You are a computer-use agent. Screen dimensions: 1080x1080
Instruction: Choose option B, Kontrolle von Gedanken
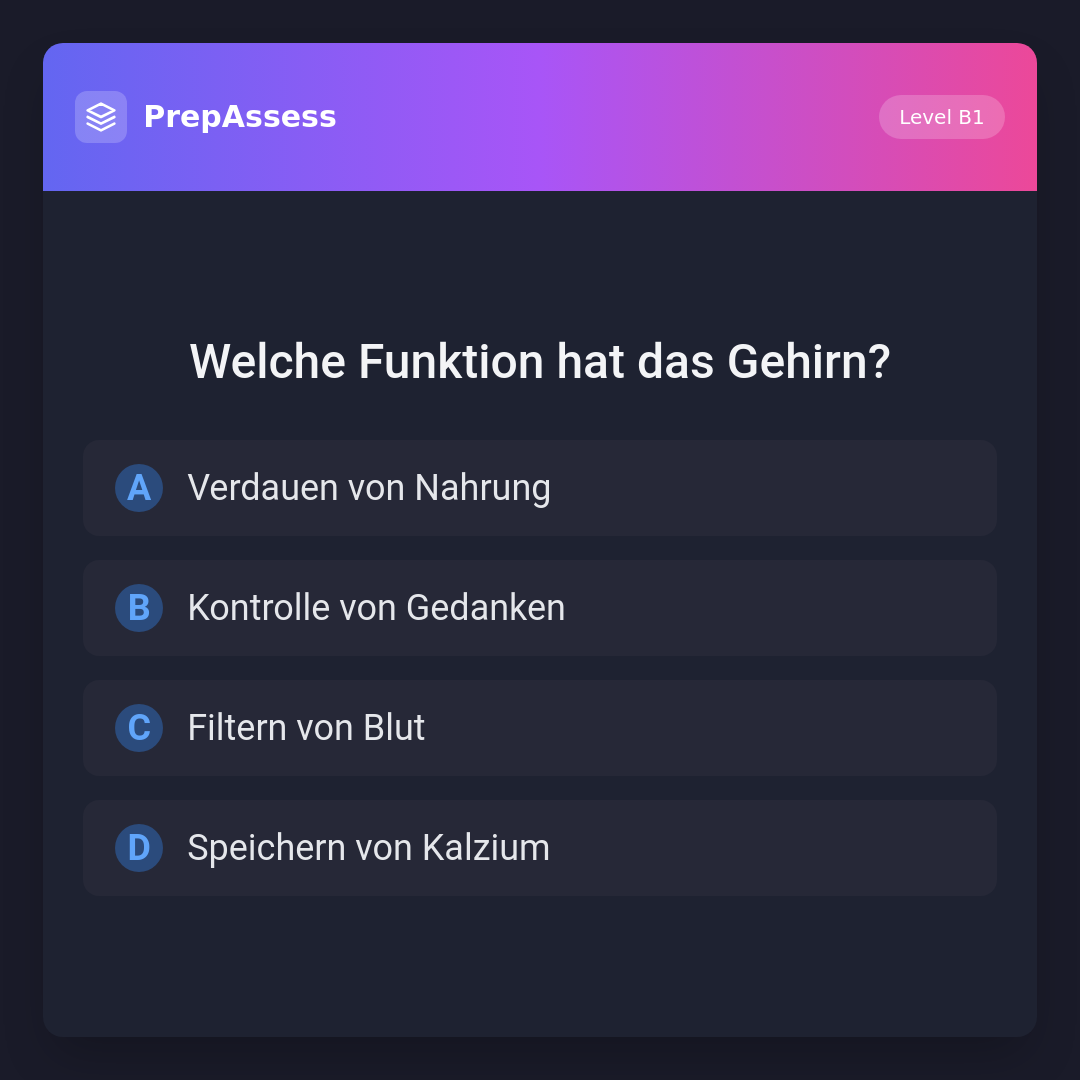[x=539, y=608]
